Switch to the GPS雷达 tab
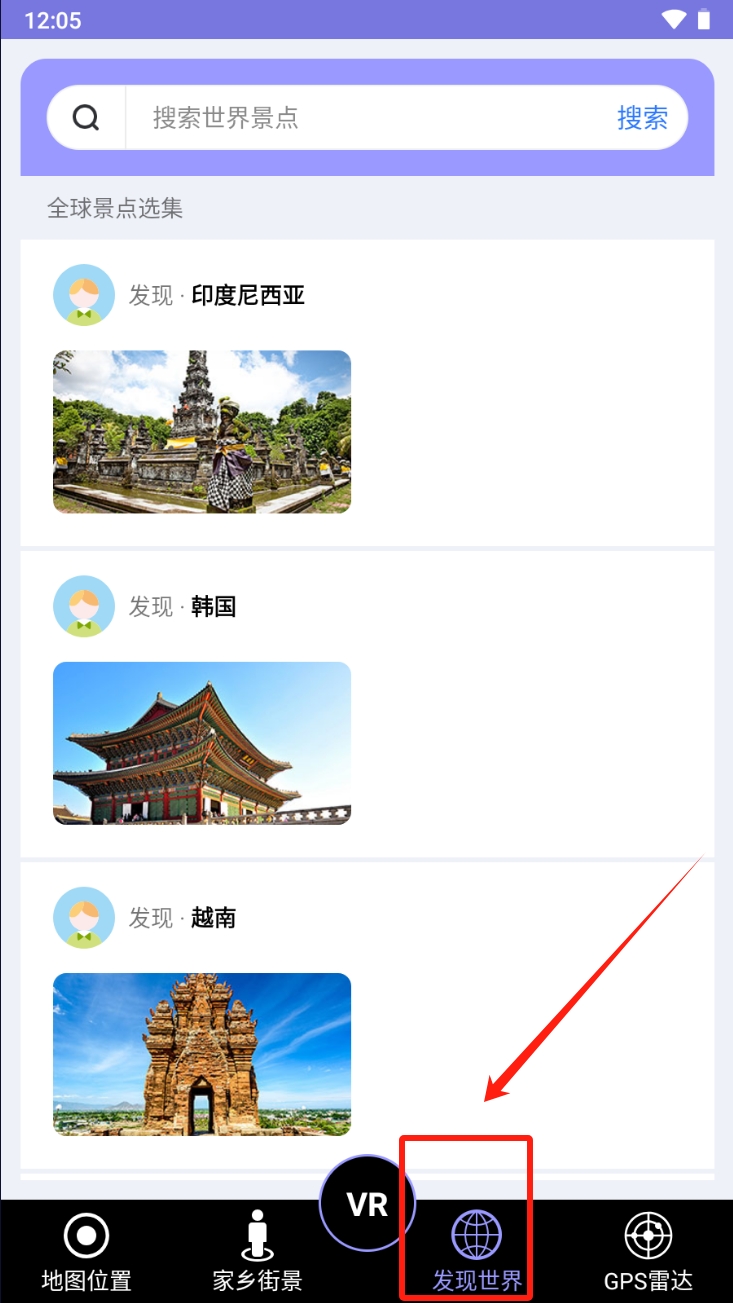Viewport: 733px width, 1303px height. click(648, 1252)
